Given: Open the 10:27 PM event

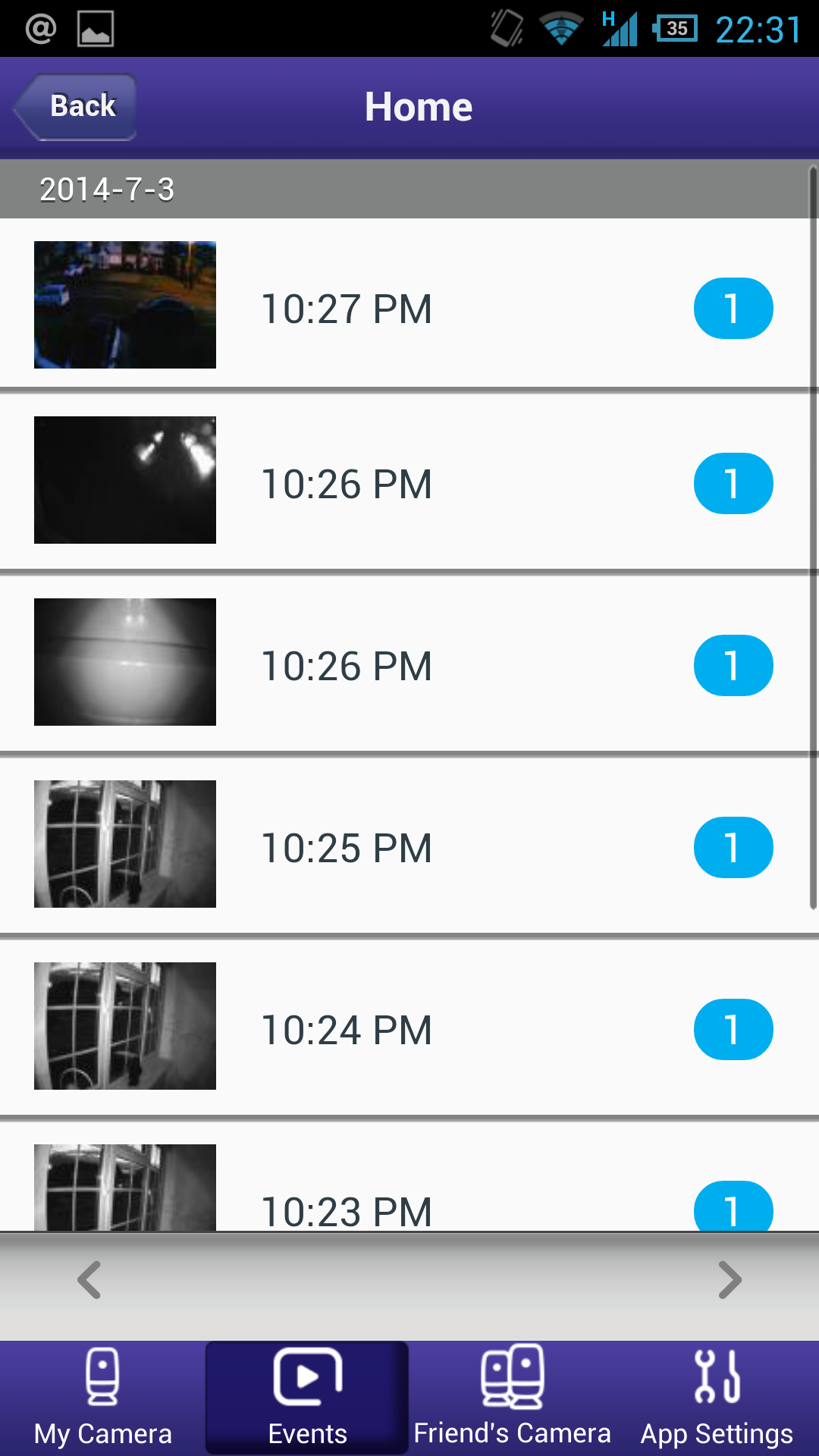Looking at the screenshot, I should 409,304.
